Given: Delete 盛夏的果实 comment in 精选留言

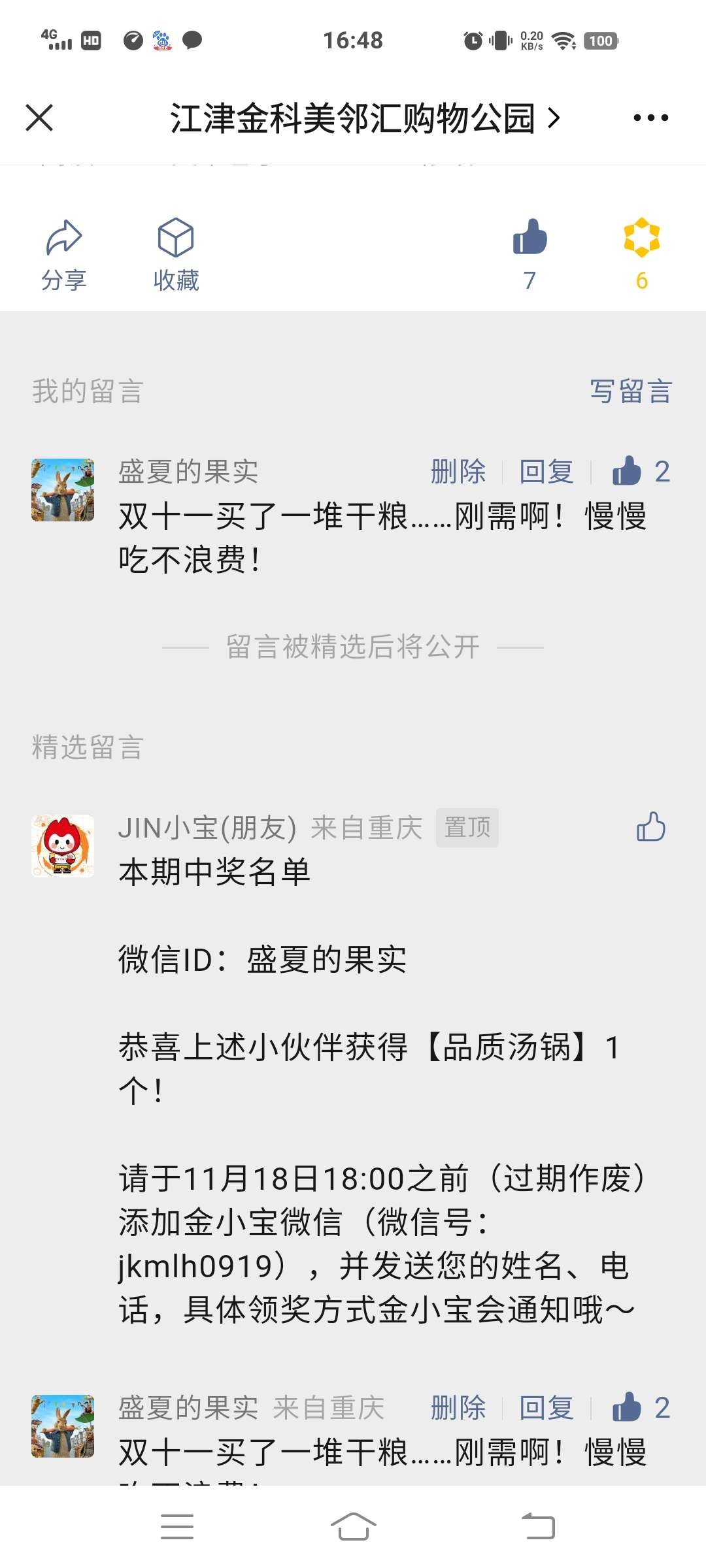Looking at the screenshot, I should tap(458, 1408).
